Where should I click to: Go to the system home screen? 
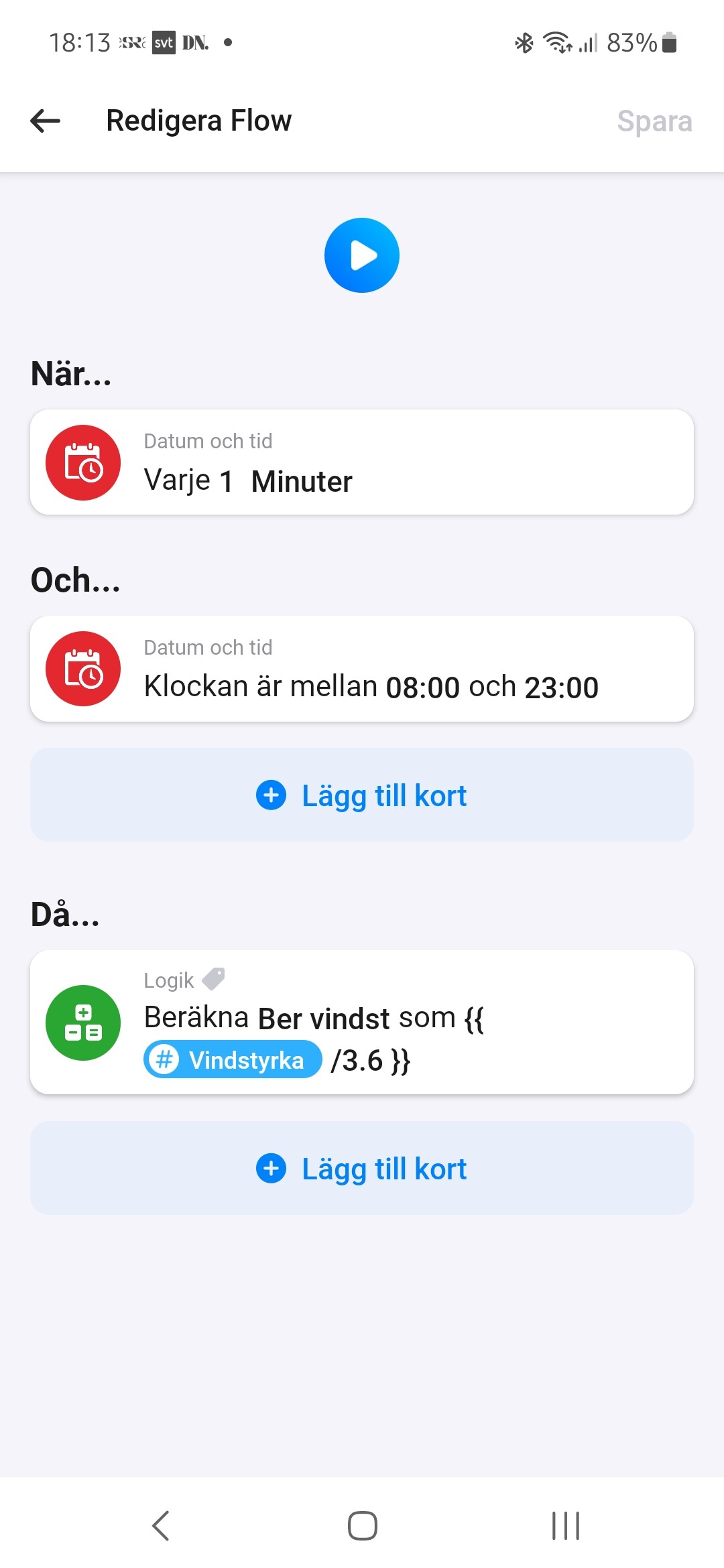coord(362,1526)
